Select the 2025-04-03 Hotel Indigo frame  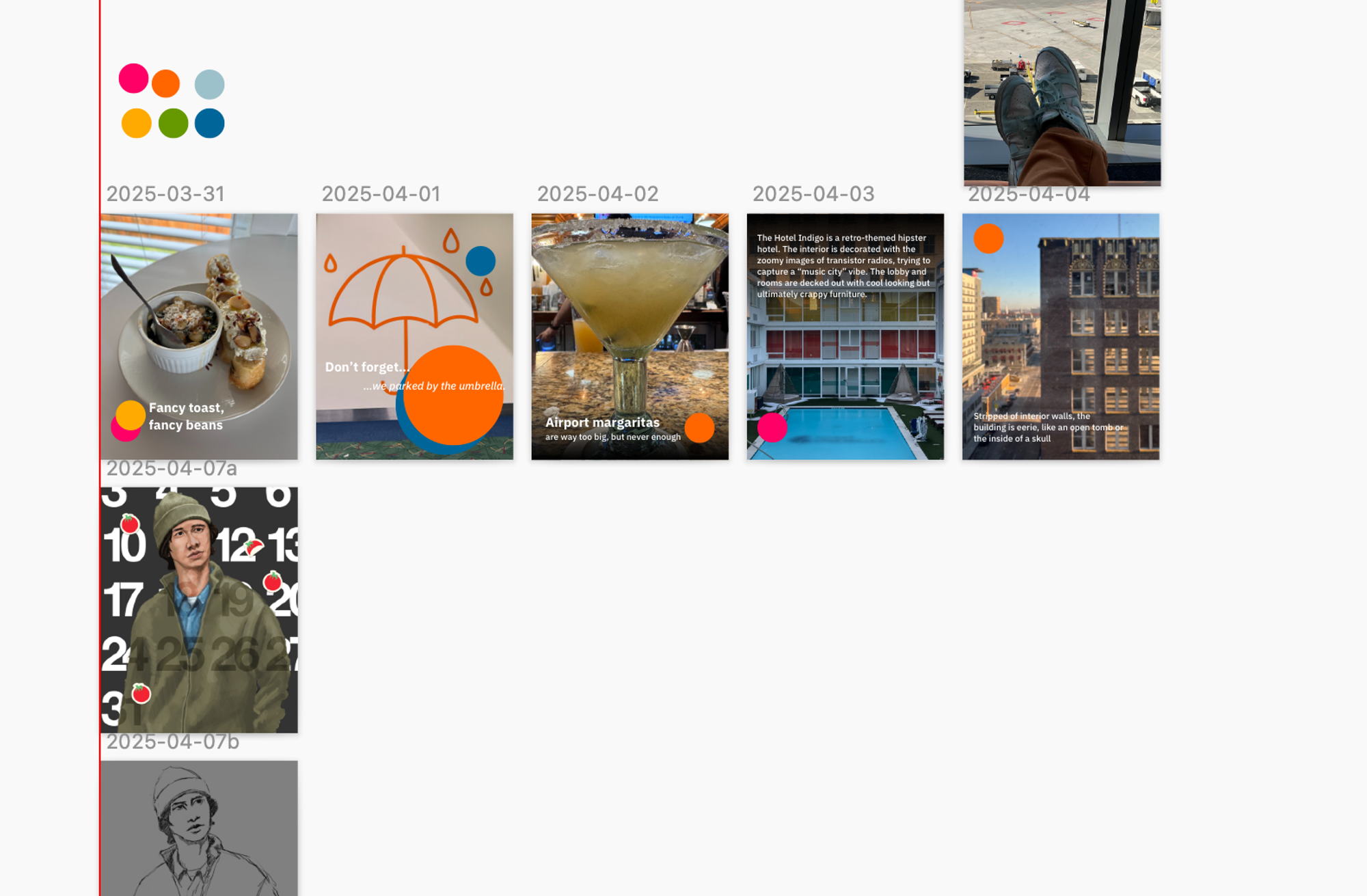(x=845, y=336)
